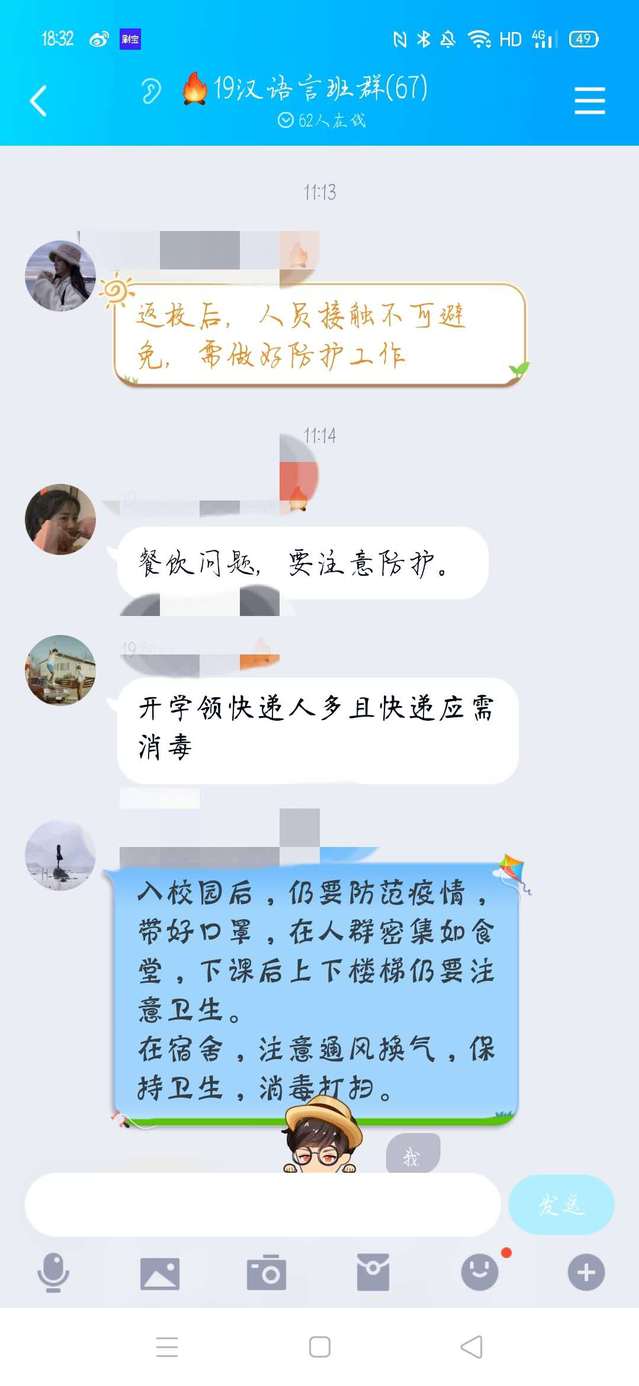This screenshot has width=639, height=1386.
Task: Open avatar of sender of 餐饮问题 message
Action: coord(60,519)
